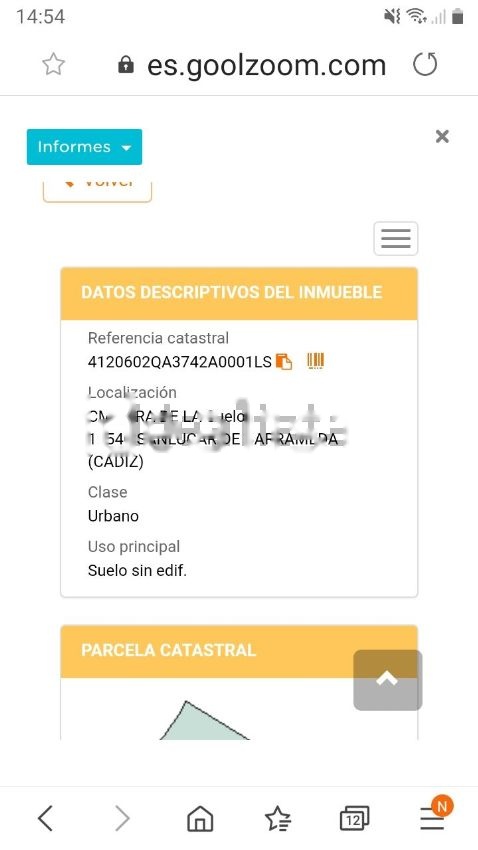The height and width of the screenshot is (850, 478).
Task: Bookmark this page with the star icon
Action: point(54,65)
